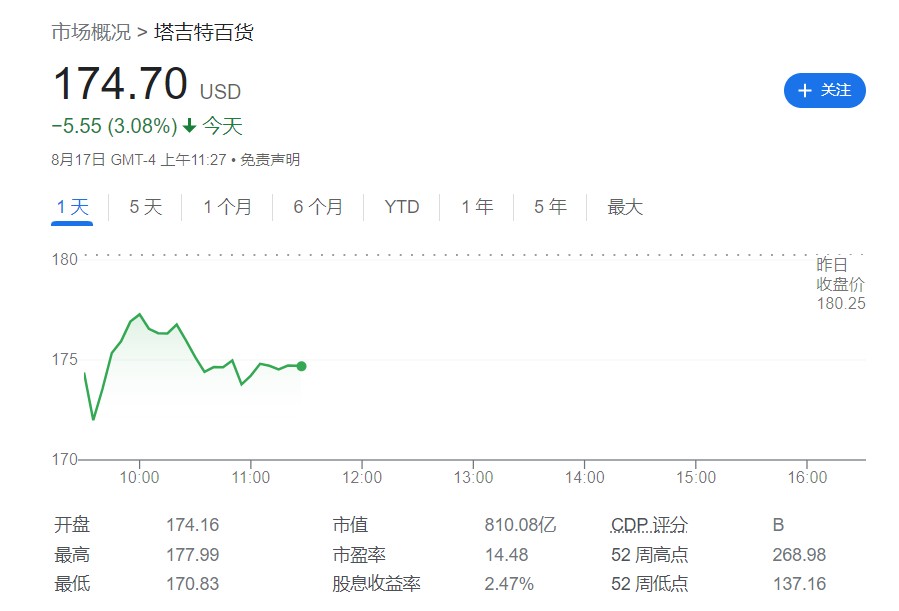This screenshot has height=611, width=899.
Task: Open the CDP 评分 explanation
Action: click(x=649, y=525)
